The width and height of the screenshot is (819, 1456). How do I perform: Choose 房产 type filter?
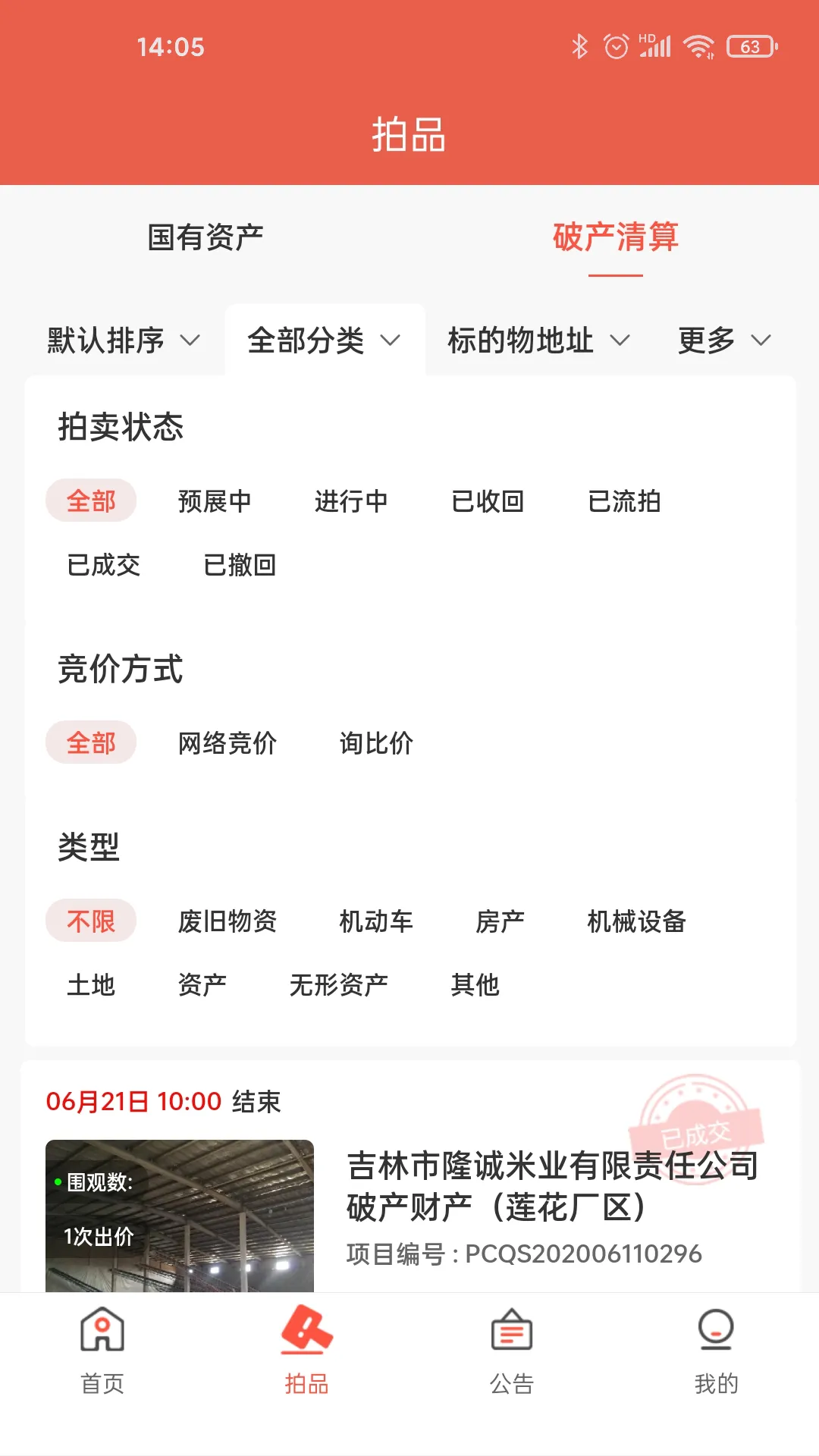click(x=500, y=922)
